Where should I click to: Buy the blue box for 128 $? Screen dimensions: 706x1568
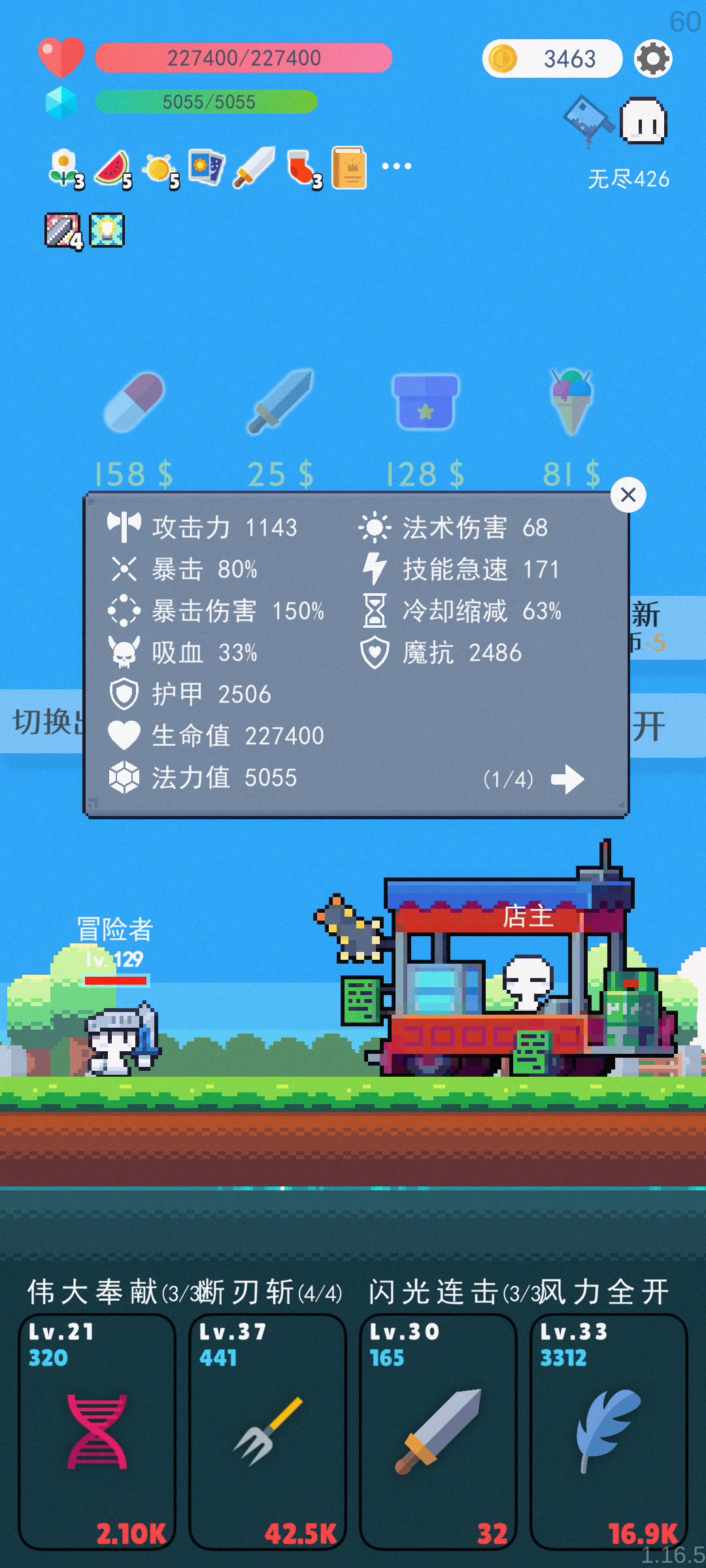tap(426, 428)
